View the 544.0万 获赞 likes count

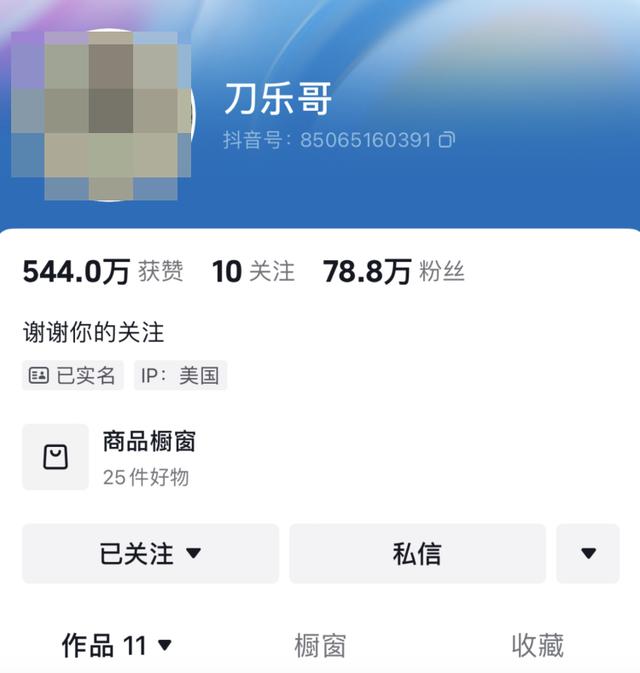[103, 271]
